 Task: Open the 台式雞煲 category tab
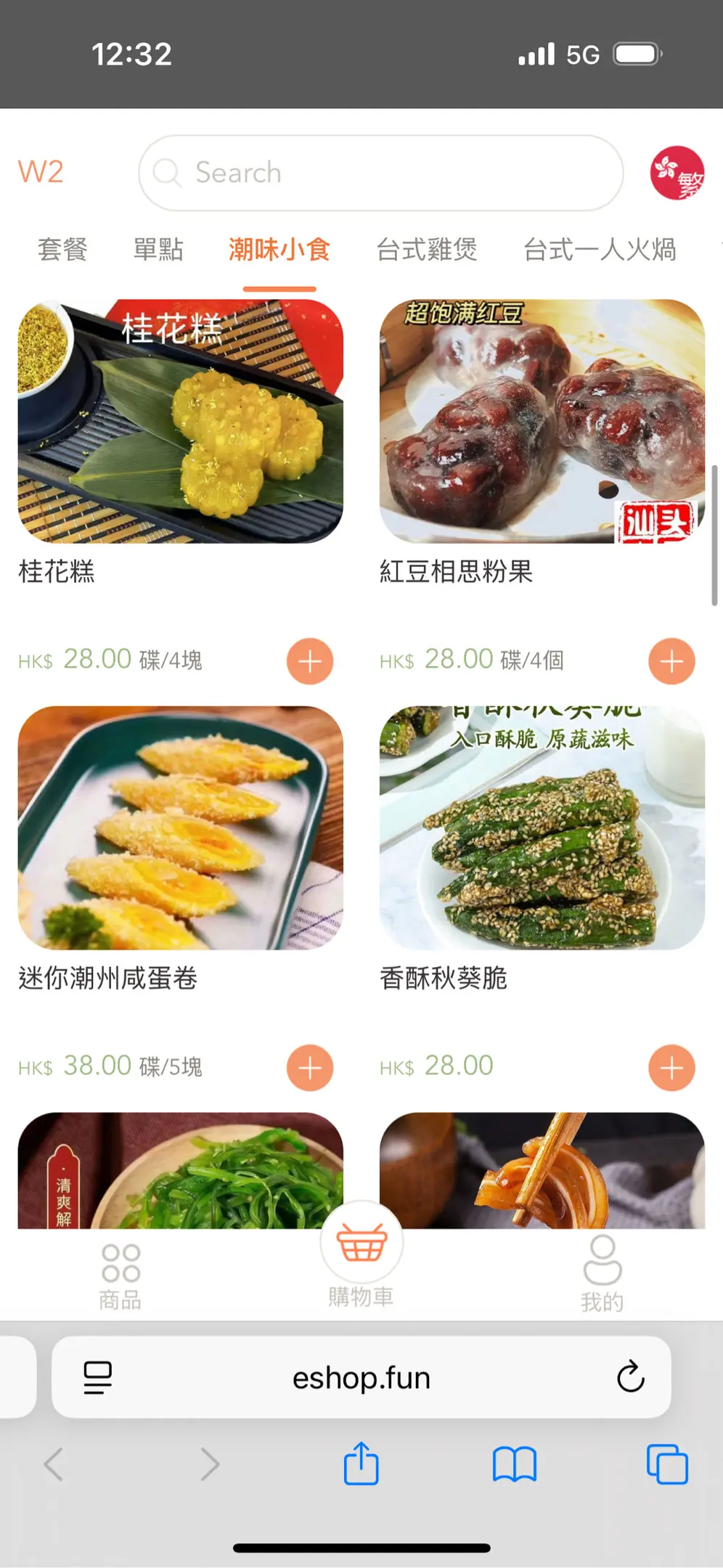tap(427, 250)
